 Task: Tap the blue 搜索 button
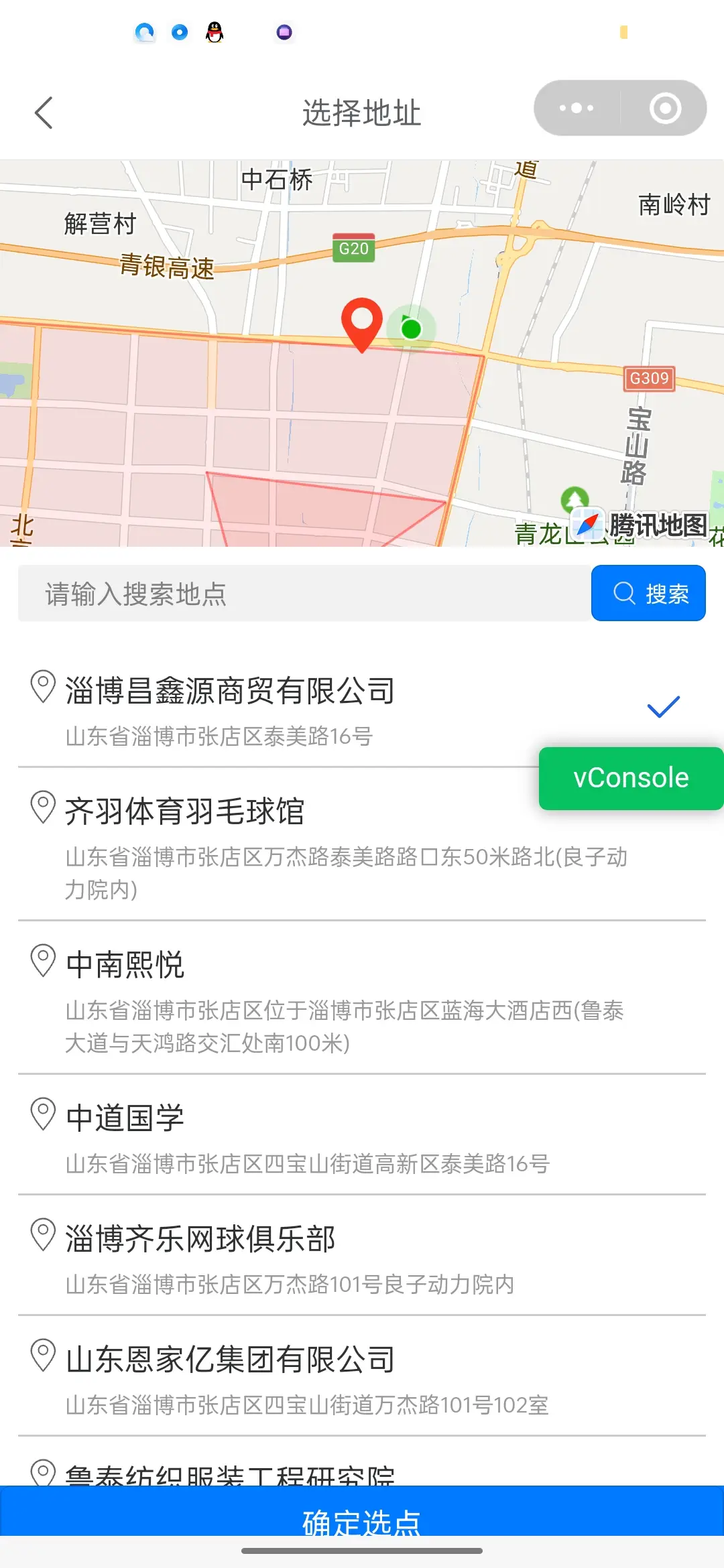click(x=648, y=594)
